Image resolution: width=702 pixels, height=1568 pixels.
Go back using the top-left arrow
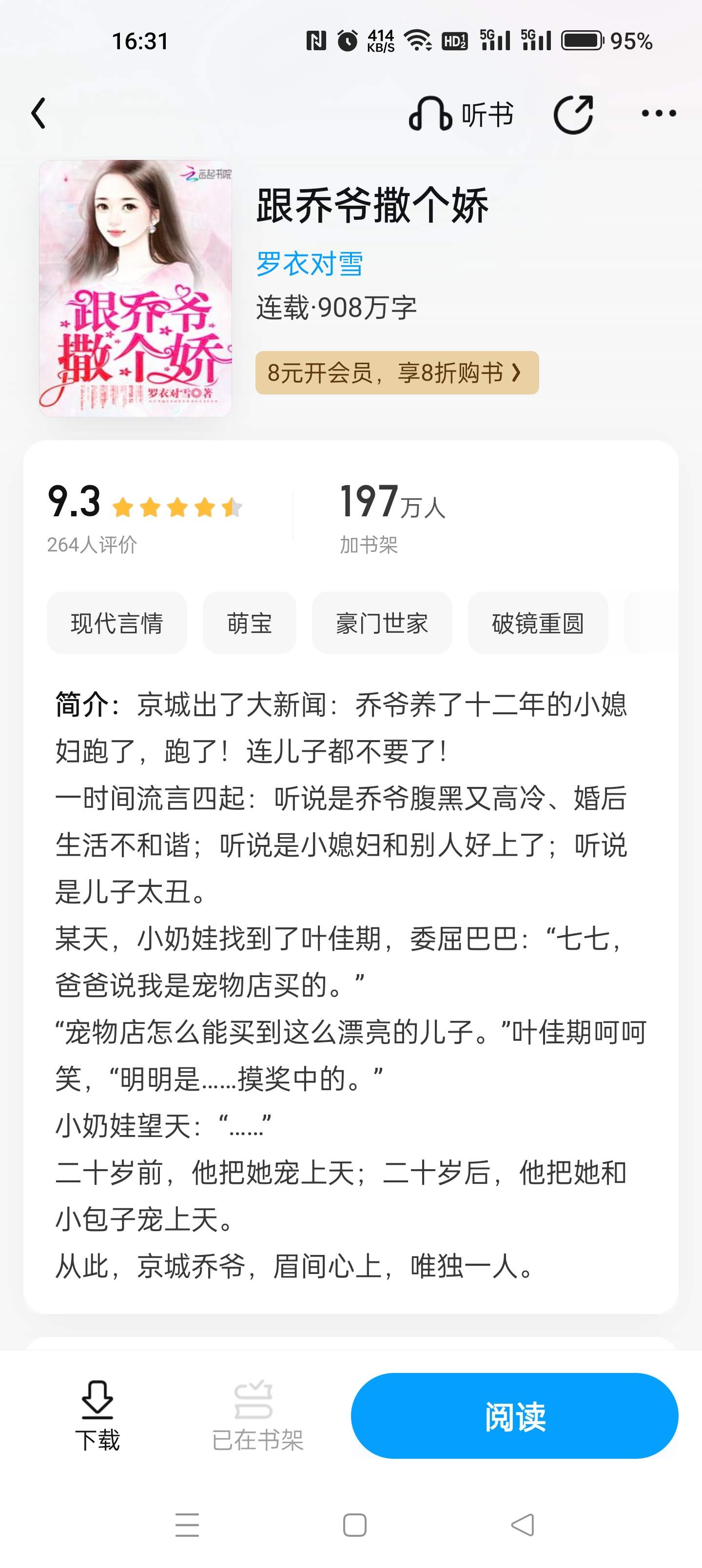39,114
